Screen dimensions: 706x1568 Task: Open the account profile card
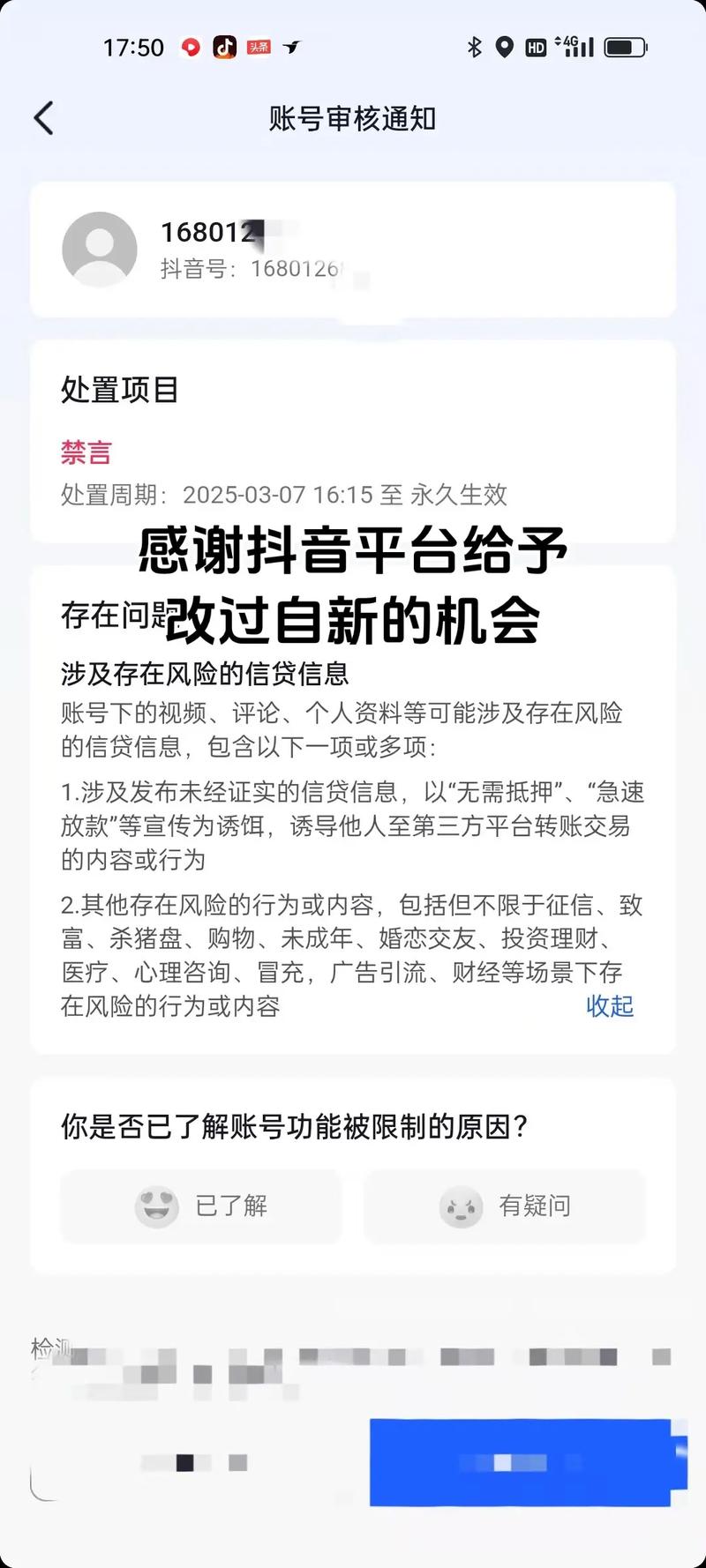353,250
